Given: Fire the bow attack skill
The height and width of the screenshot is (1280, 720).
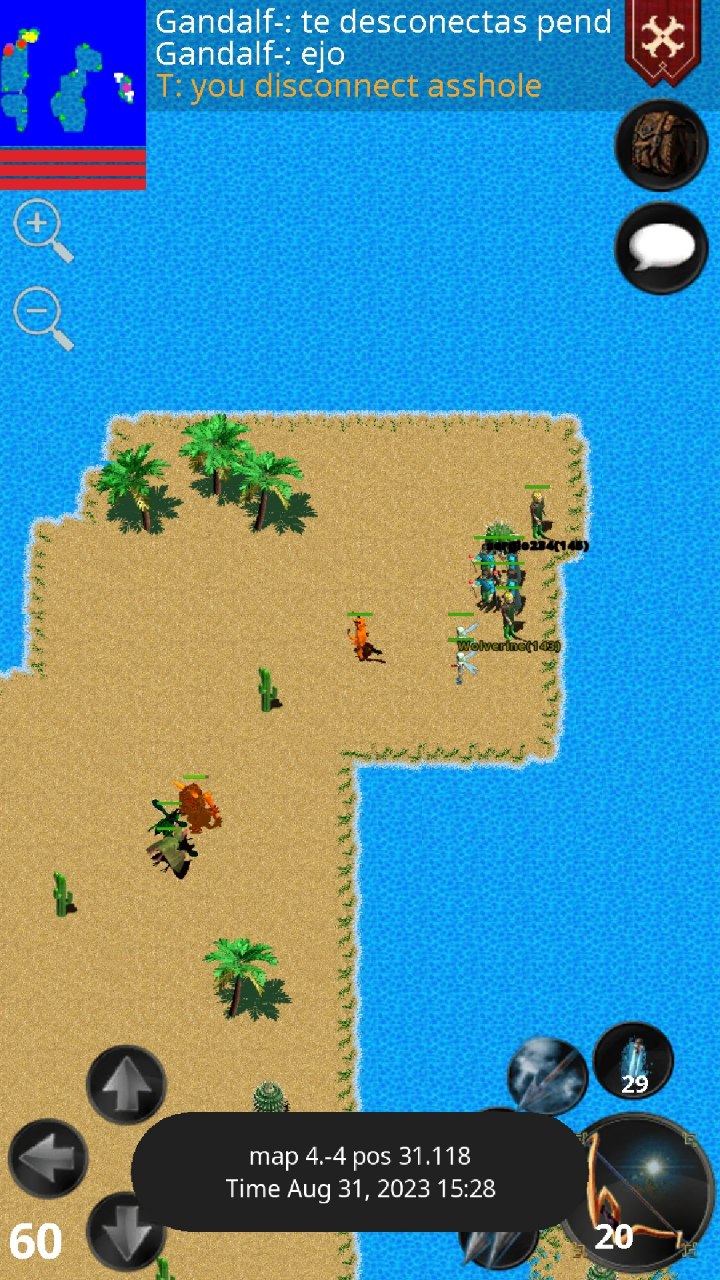Looking at the screenshot, I should [x=640, y=1185].
